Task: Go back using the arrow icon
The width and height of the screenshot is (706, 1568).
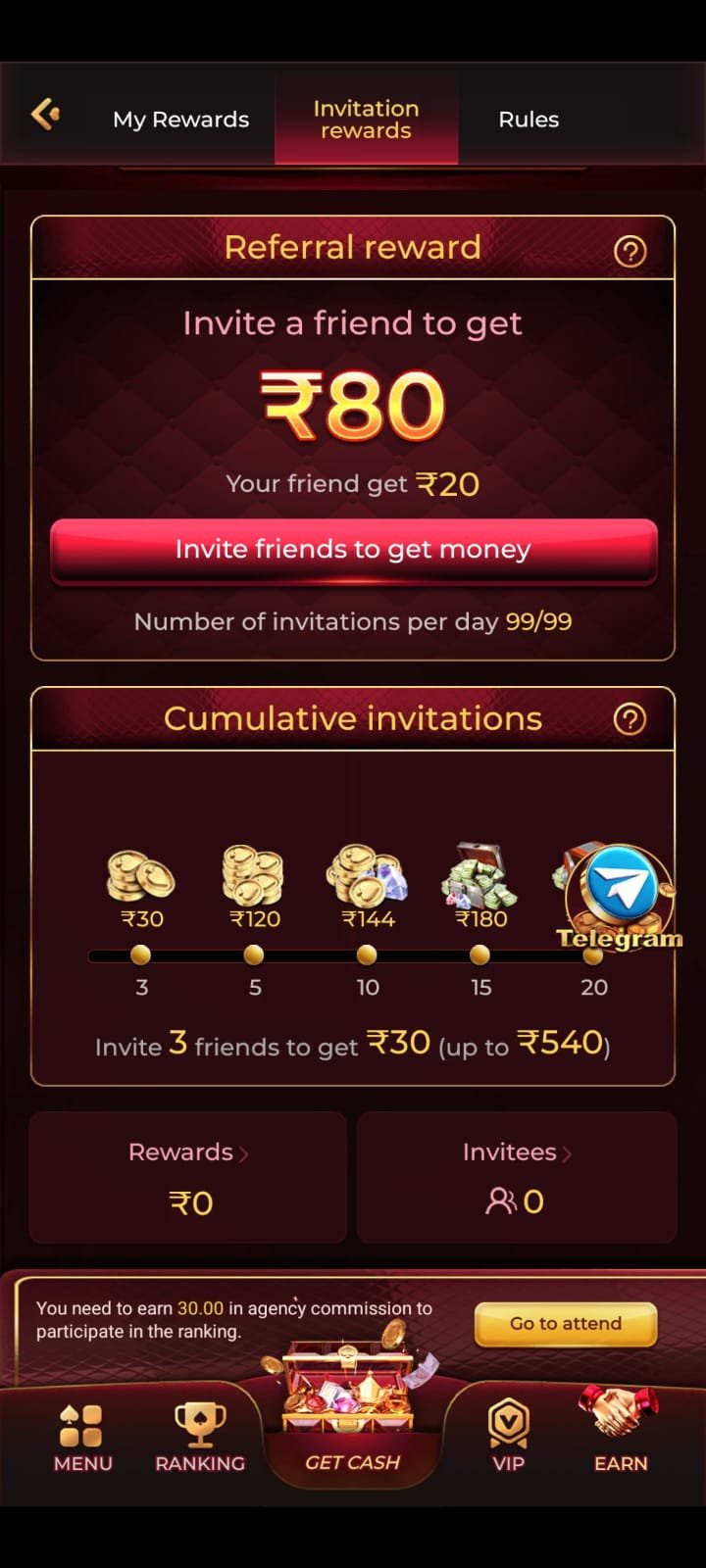Action: [x=45, y=115]
